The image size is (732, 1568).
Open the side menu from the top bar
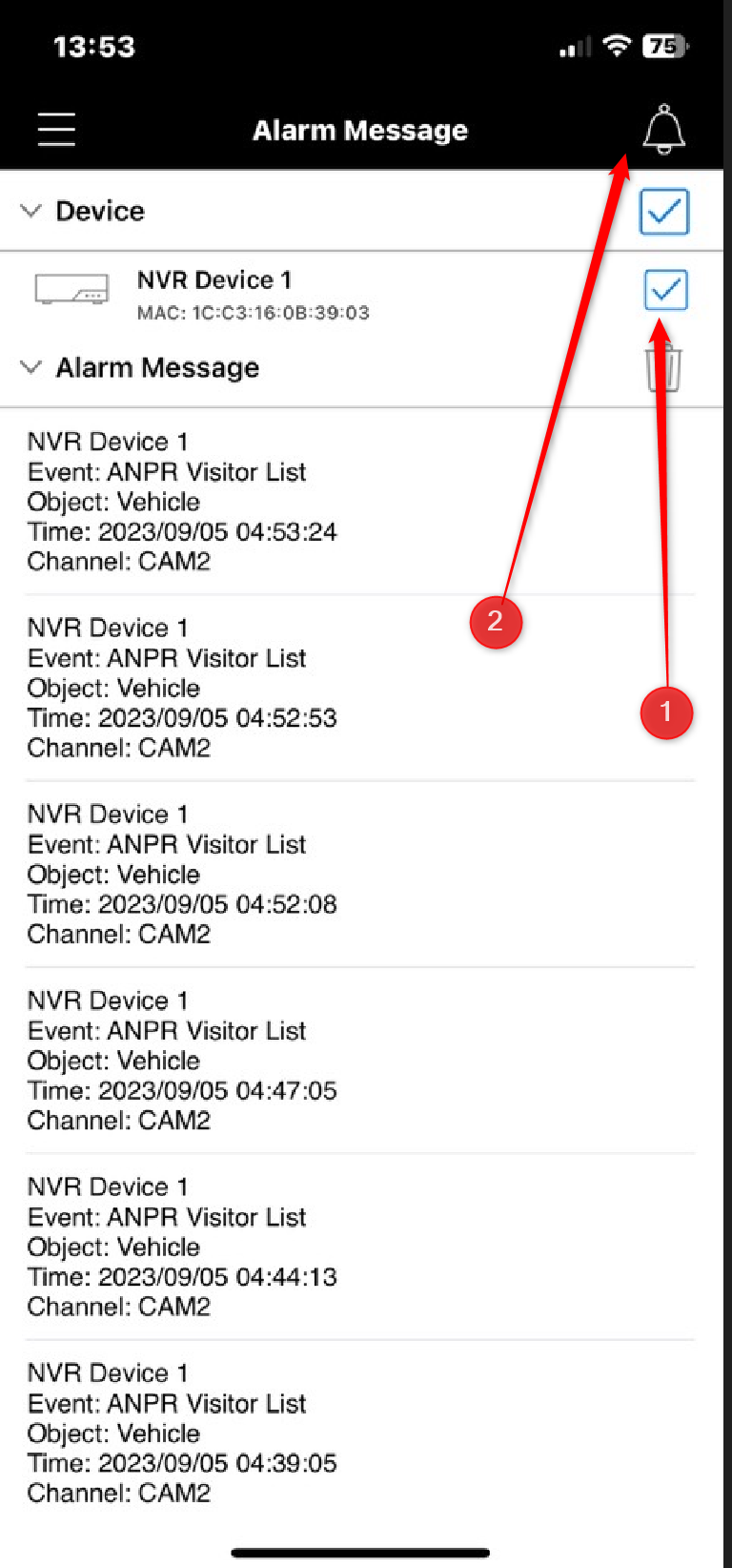pos(55,129)
